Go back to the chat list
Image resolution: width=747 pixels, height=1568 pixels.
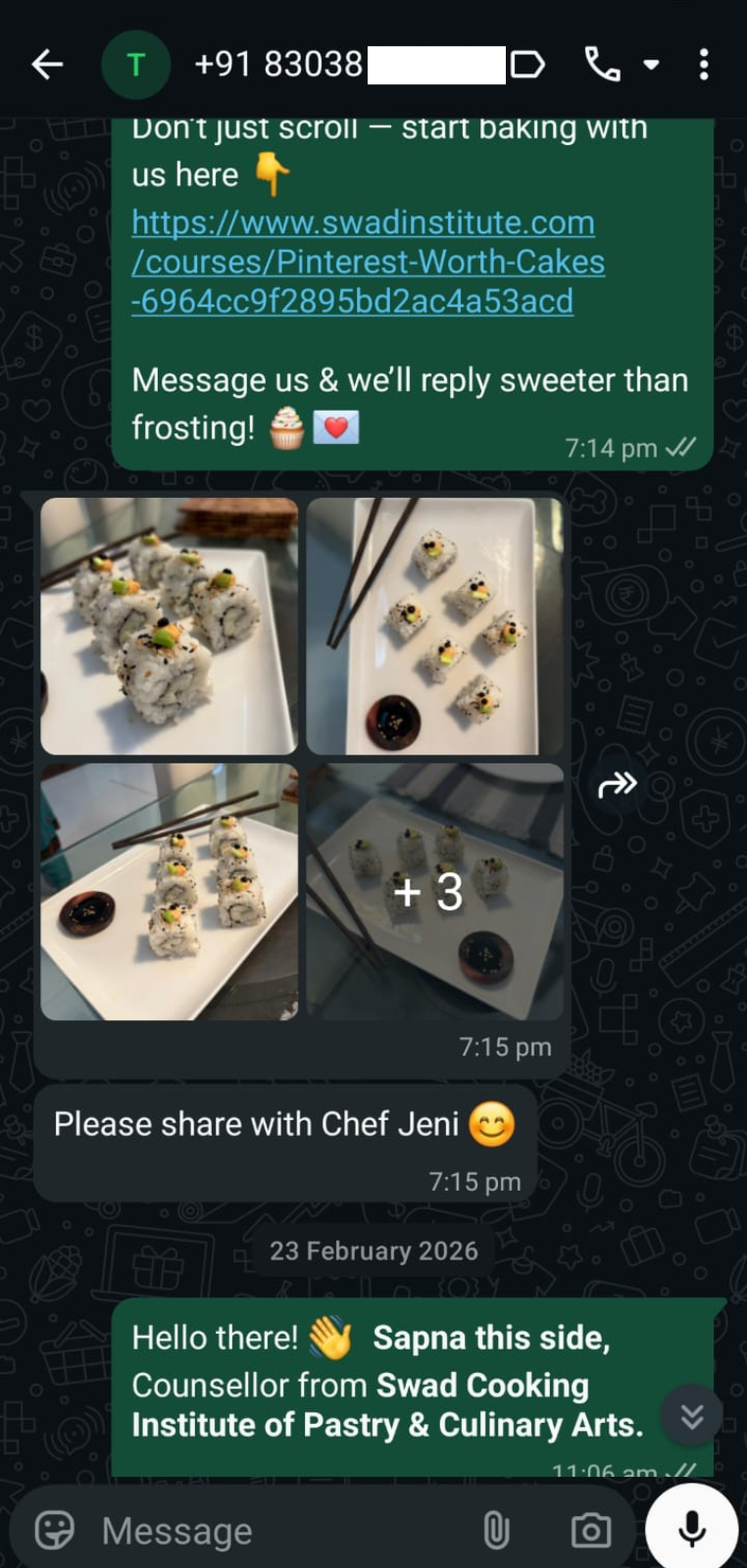point(46,66)
